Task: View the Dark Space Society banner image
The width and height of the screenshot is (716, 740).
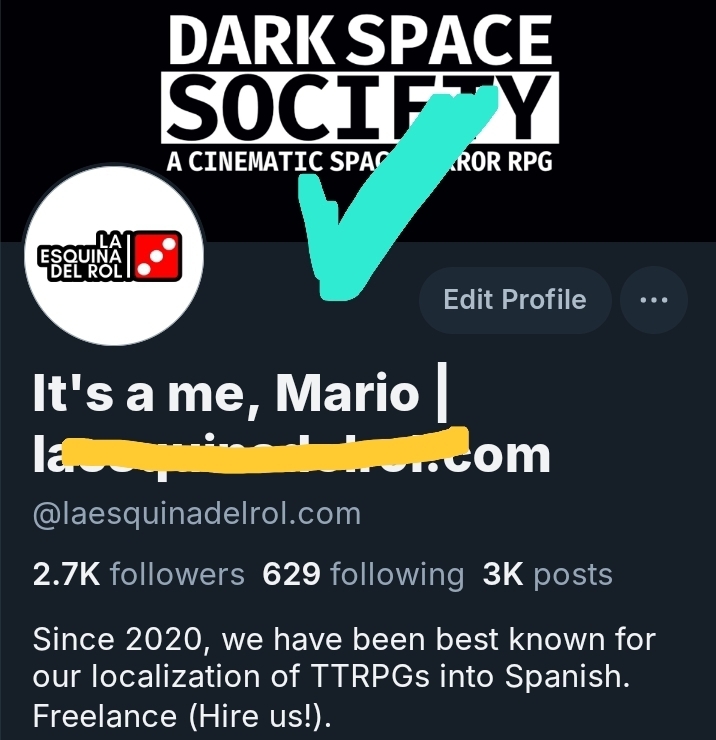Action: tap(360, 100)
